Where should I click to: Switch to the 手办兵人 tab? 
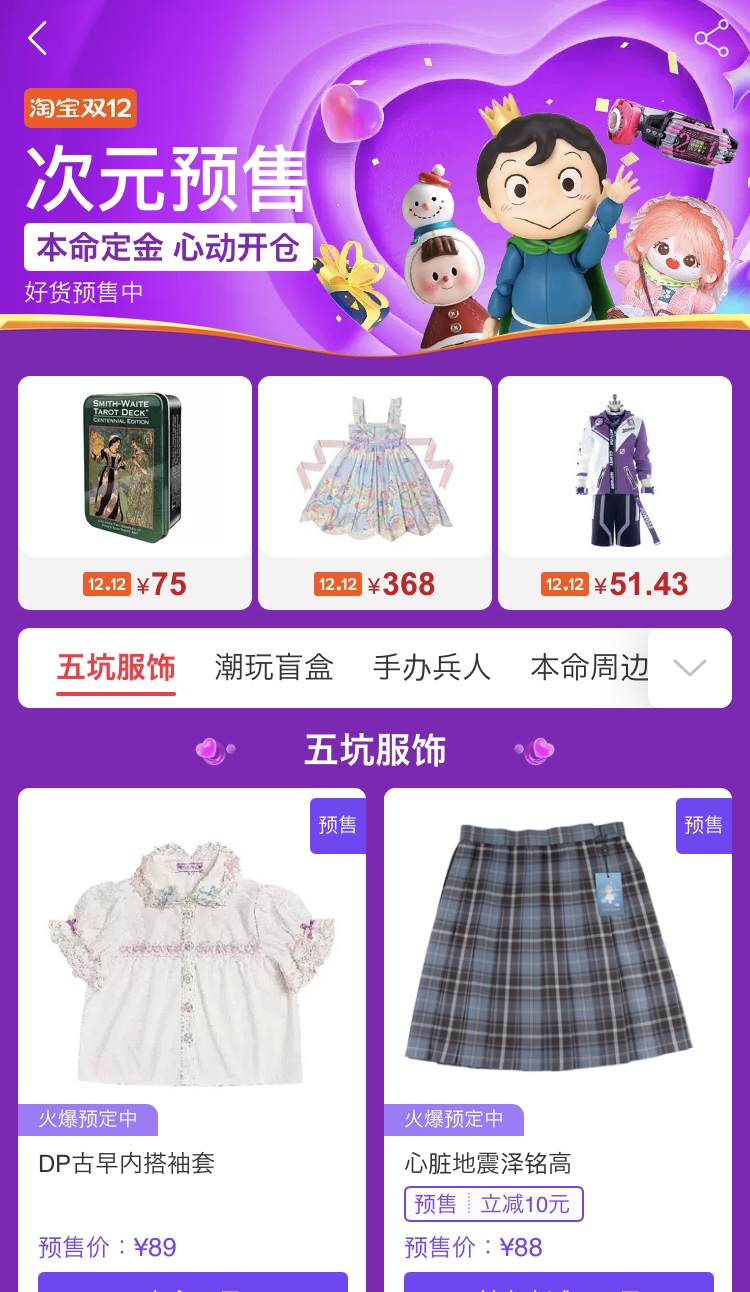[x=432, y=667]
